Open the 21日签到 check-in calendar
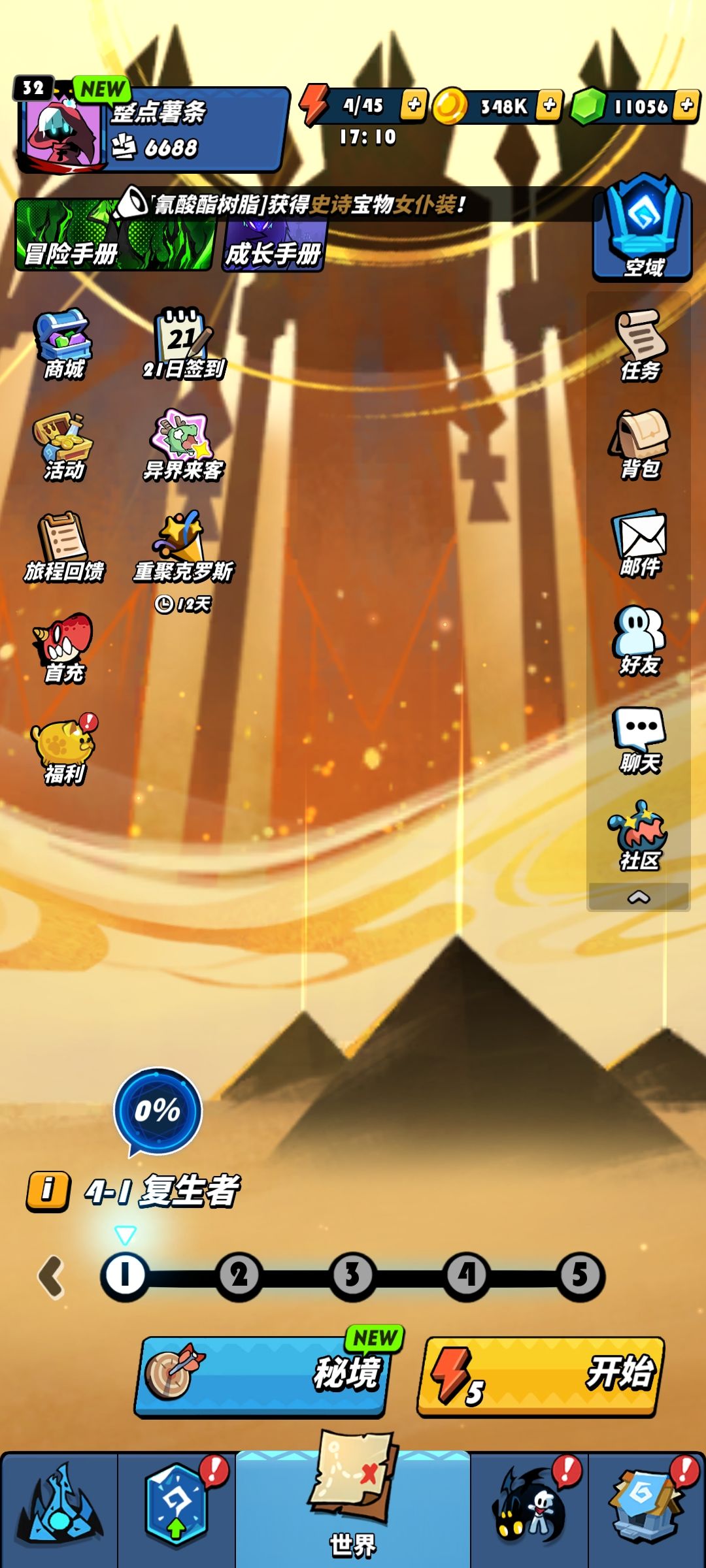The height and width of the screenshot is (1568, 706). coord(184,344)
